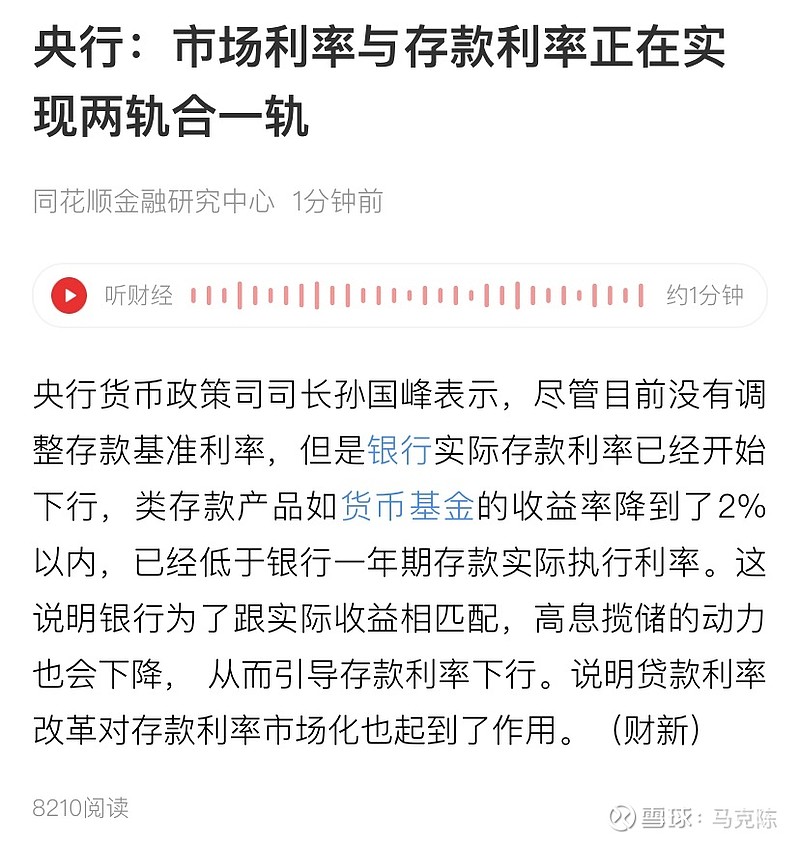Open the 银行 link
The height and width of the screenshot is (843, 800).
click(x=399, y=451)
